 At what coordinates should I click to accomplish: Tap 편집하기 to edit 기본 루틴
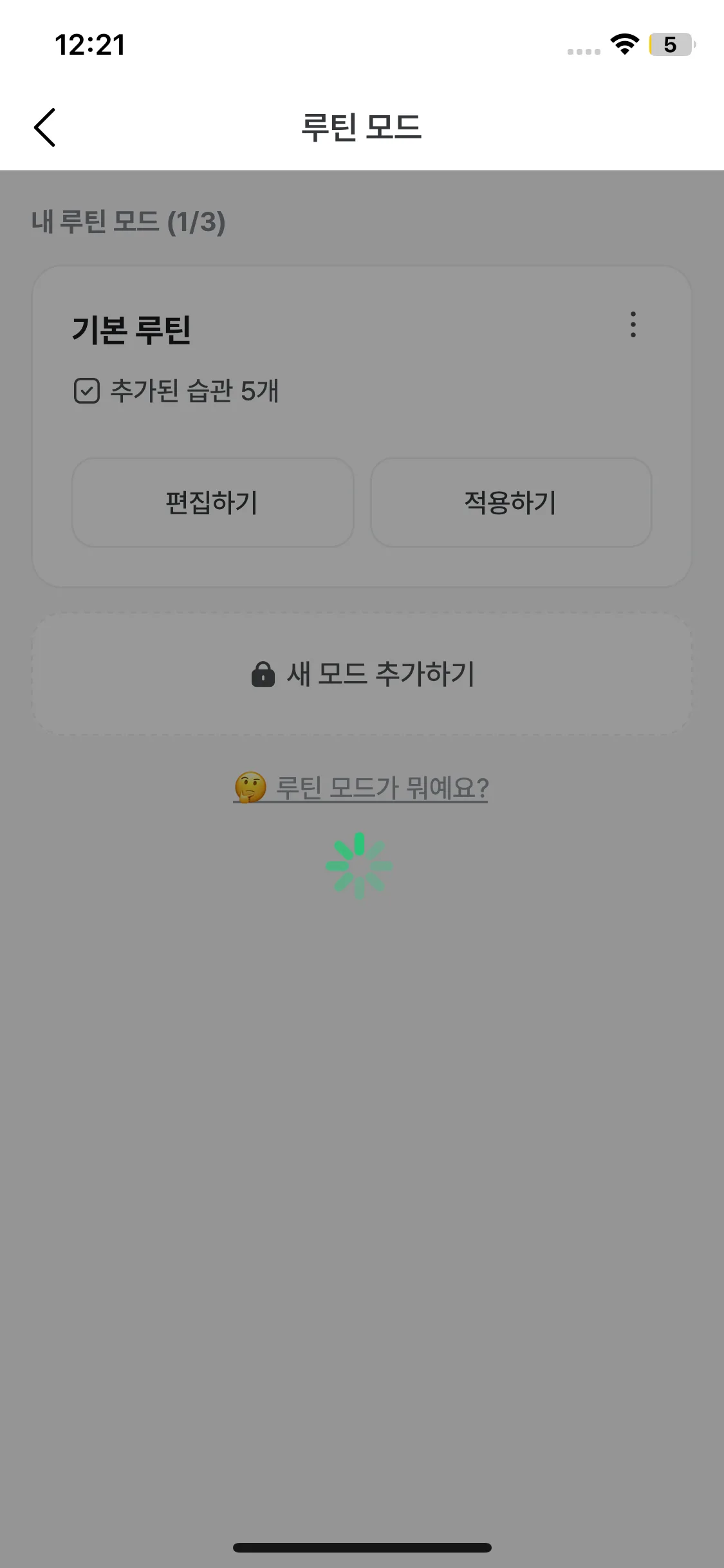[x=212, y=503]
